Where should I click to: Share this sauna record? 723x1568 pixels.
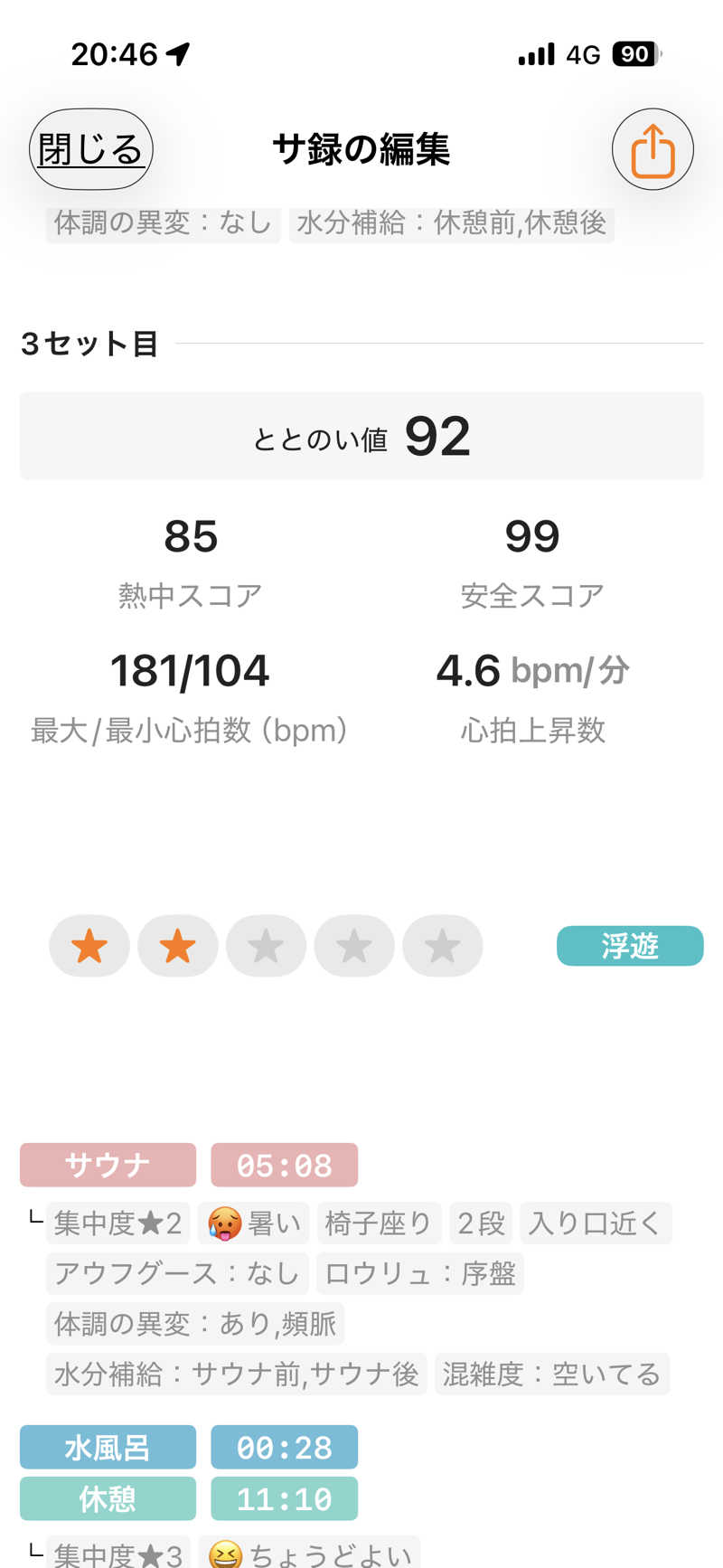(x=653, y=149)
